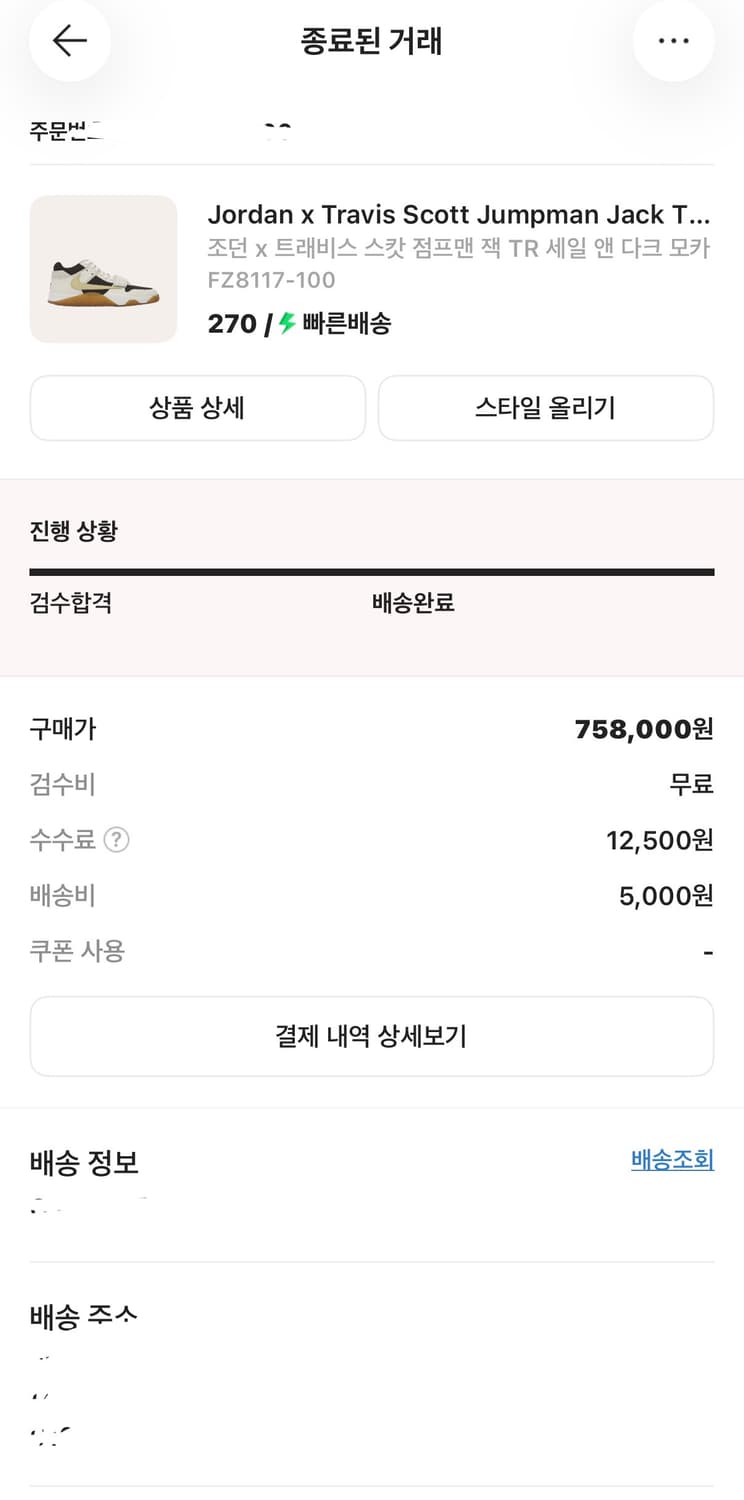The width and height of the screenshot is (744, 1500).
Task: Open 상품 상세 product details
Action: coord(197,408)
